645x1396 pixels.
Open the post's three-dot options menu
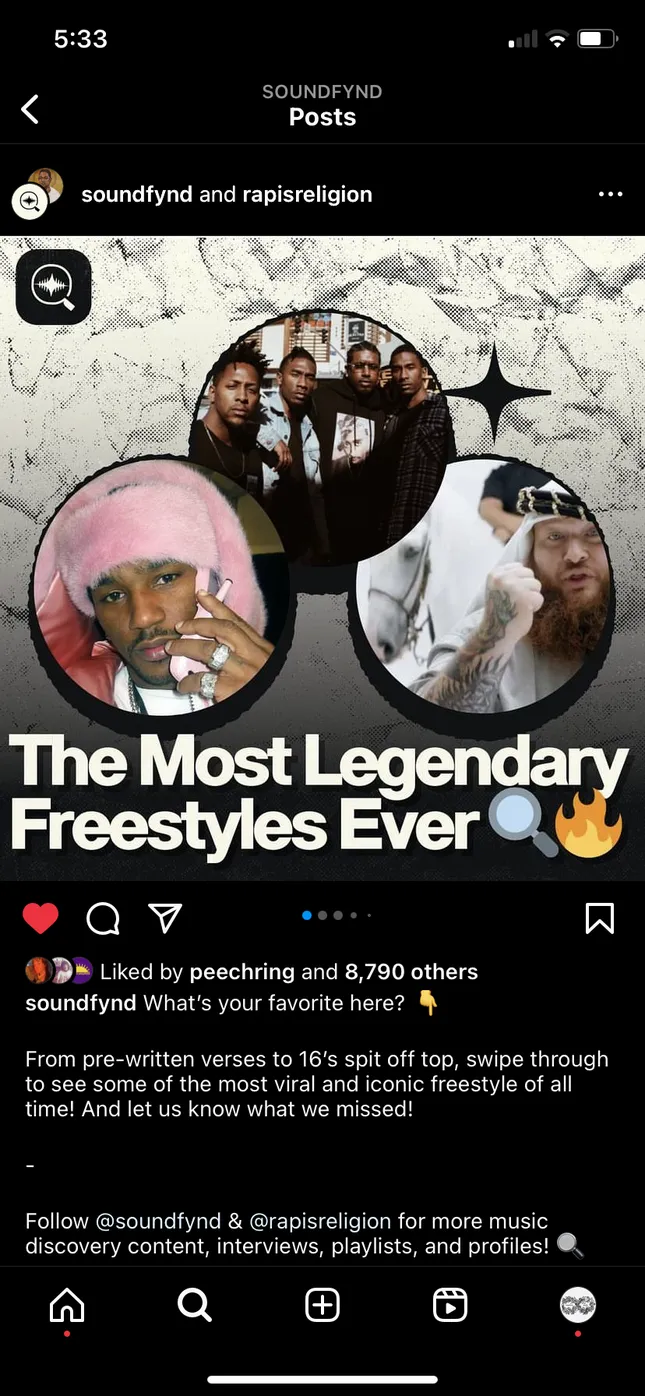[610, 194]
